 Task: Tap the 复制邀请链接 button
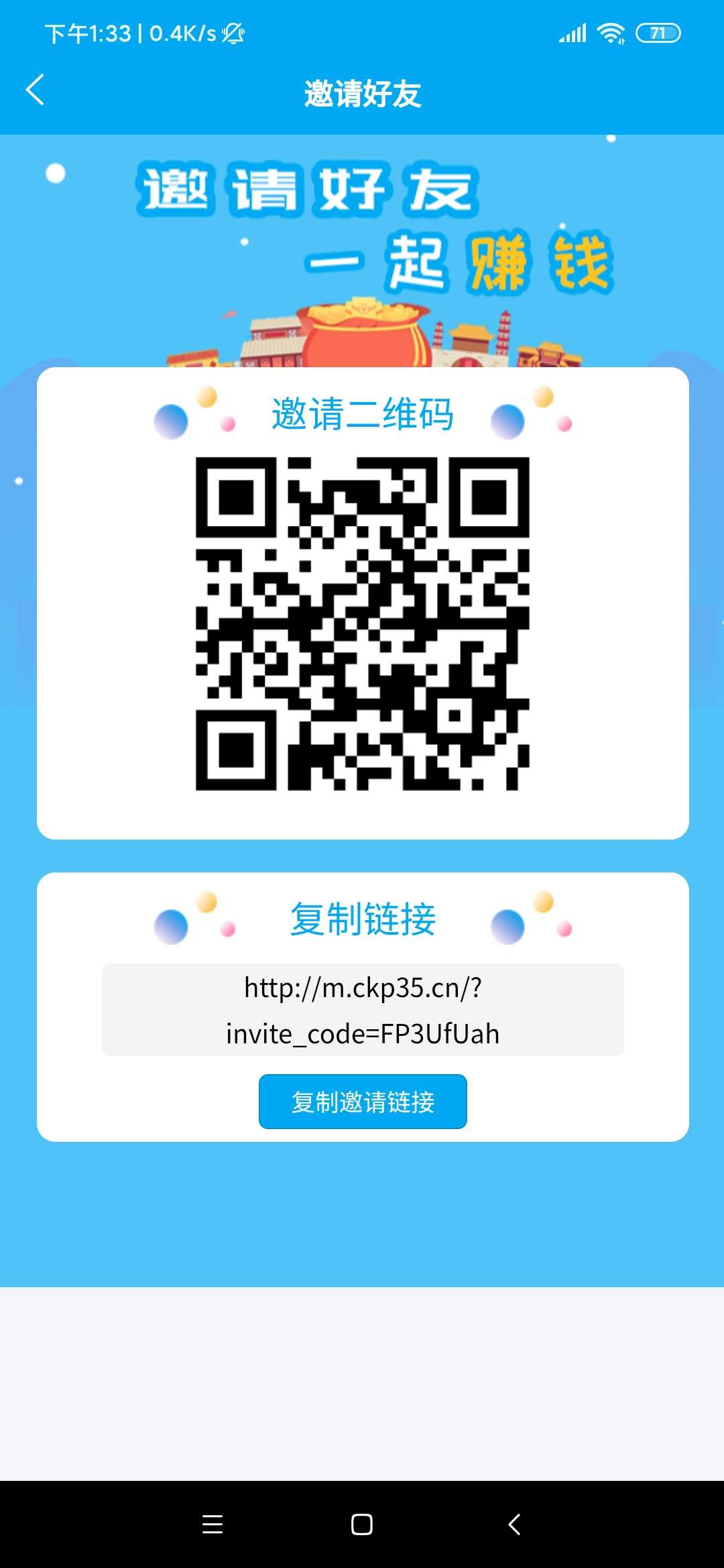pos(363,1102)
